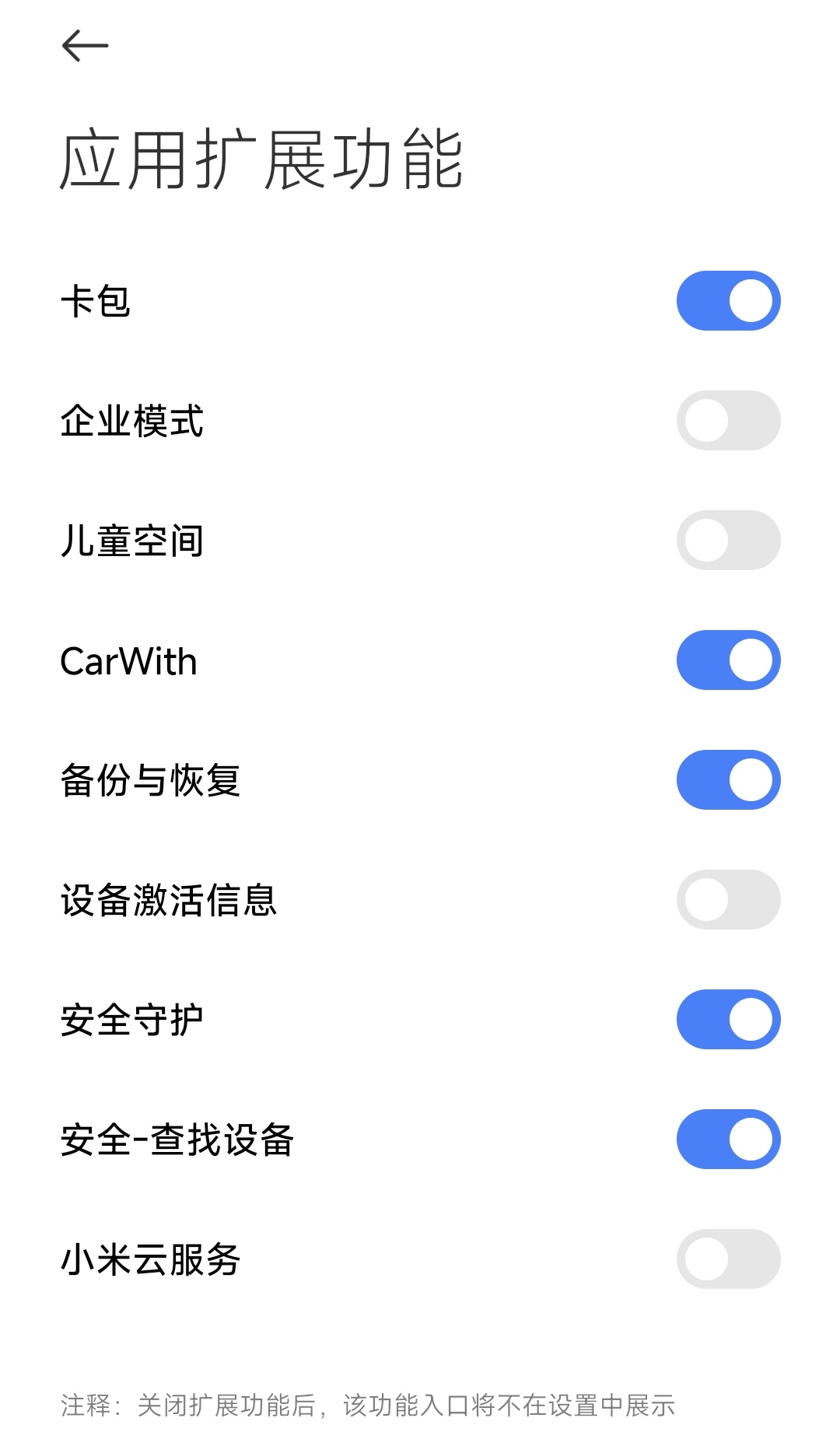Turn off the 卡包 switch
This screenshot has height=1453, width=840.
click(728, 301)
